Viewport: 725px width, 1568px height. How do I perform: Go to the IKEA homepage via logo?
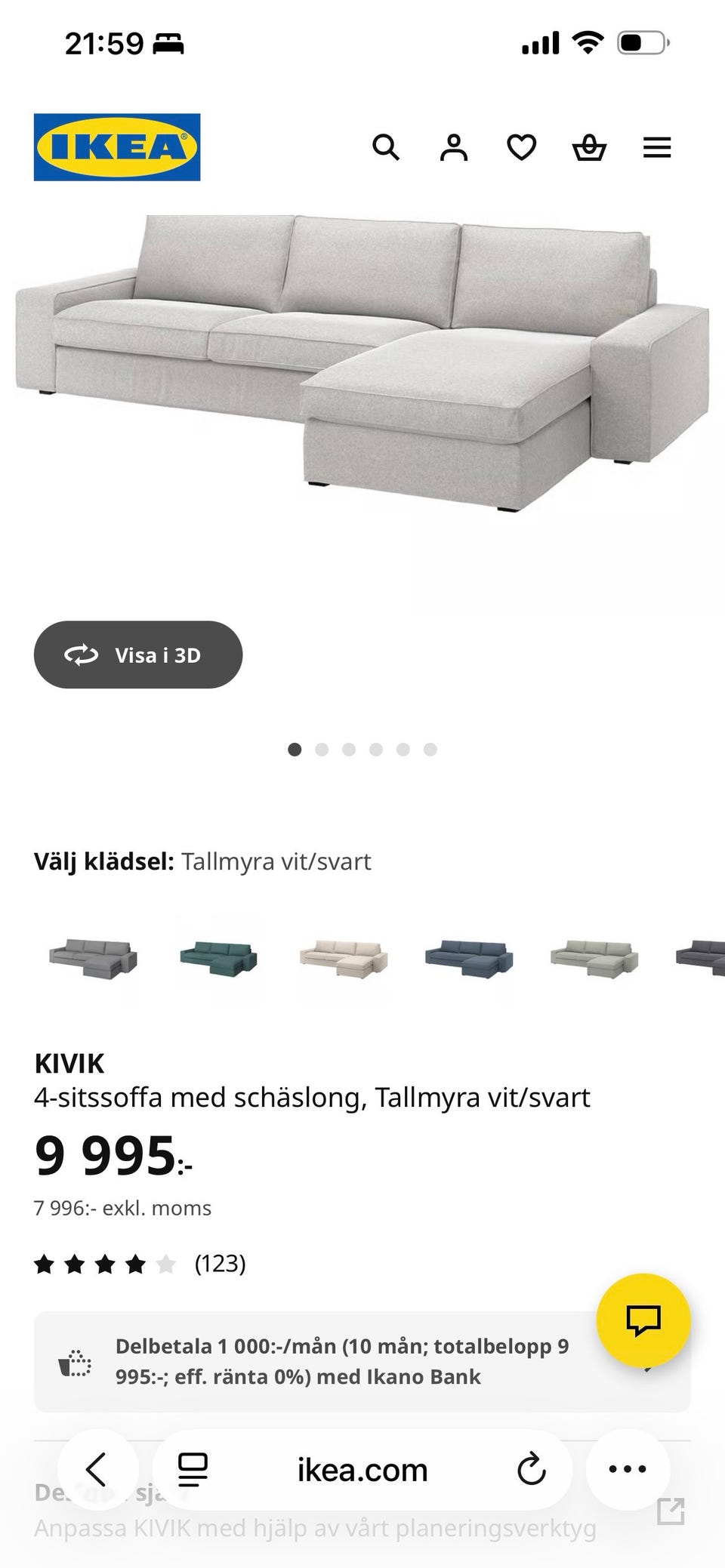117,147
